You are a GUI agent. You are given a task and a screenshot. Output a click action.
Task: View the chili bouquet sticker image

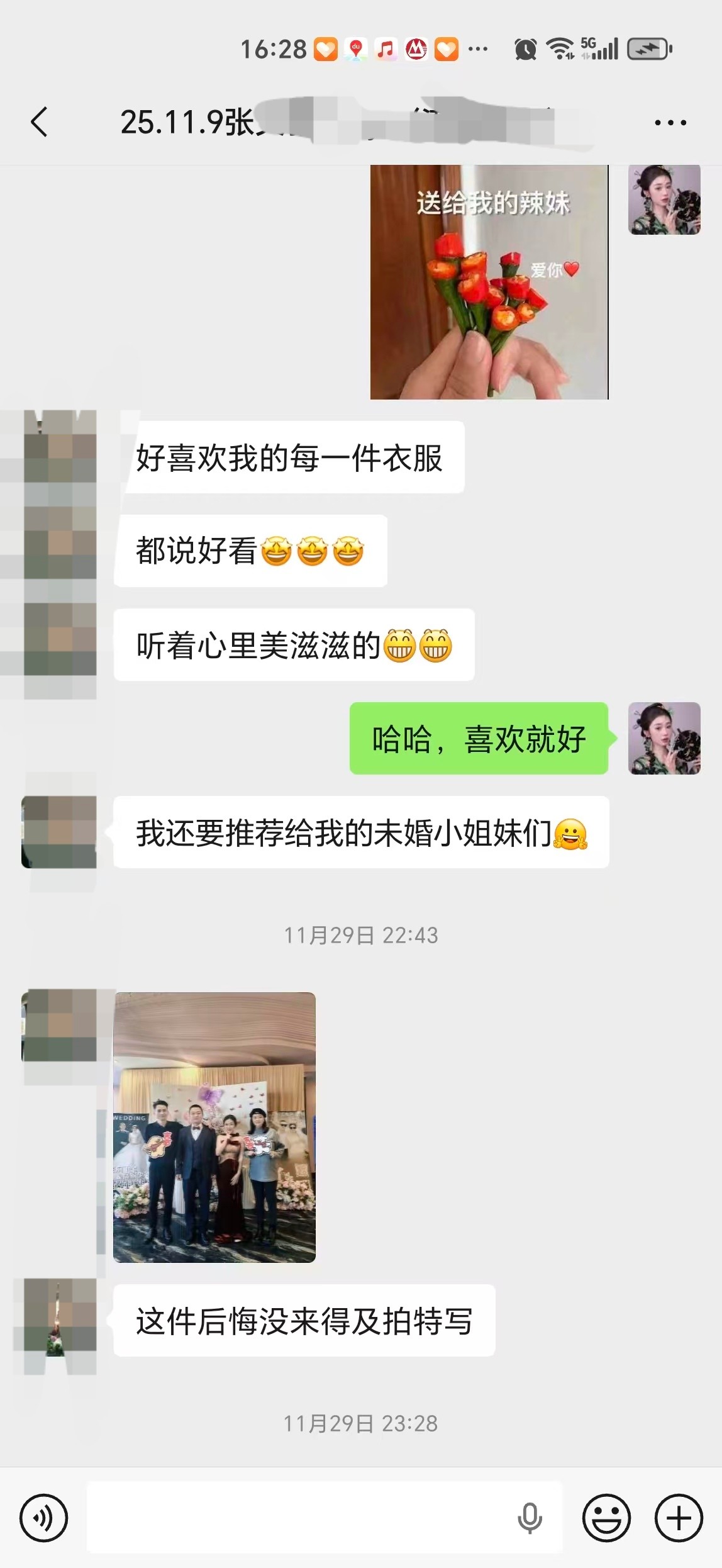[489, 282]
